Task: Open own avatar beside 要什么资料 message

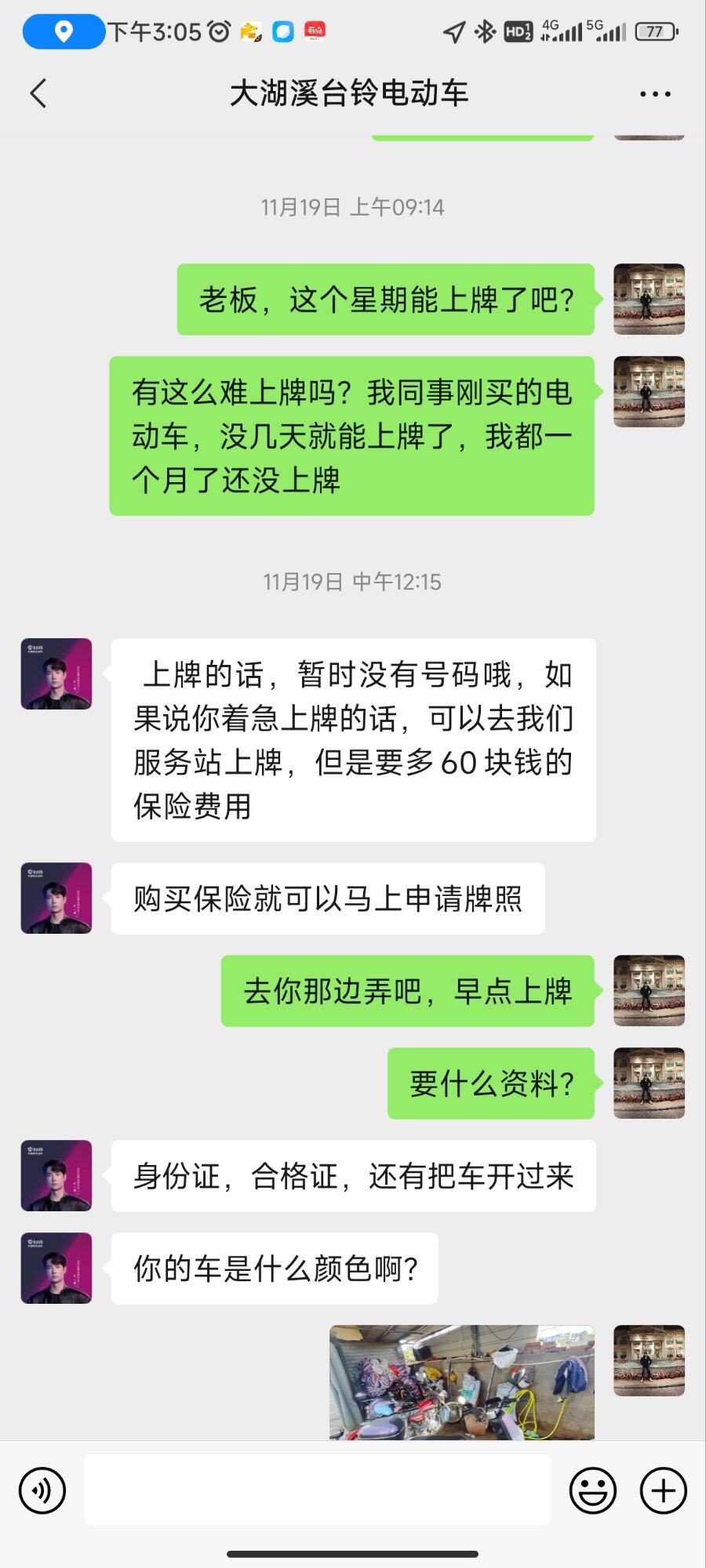Action: [x=649, y=1083]
